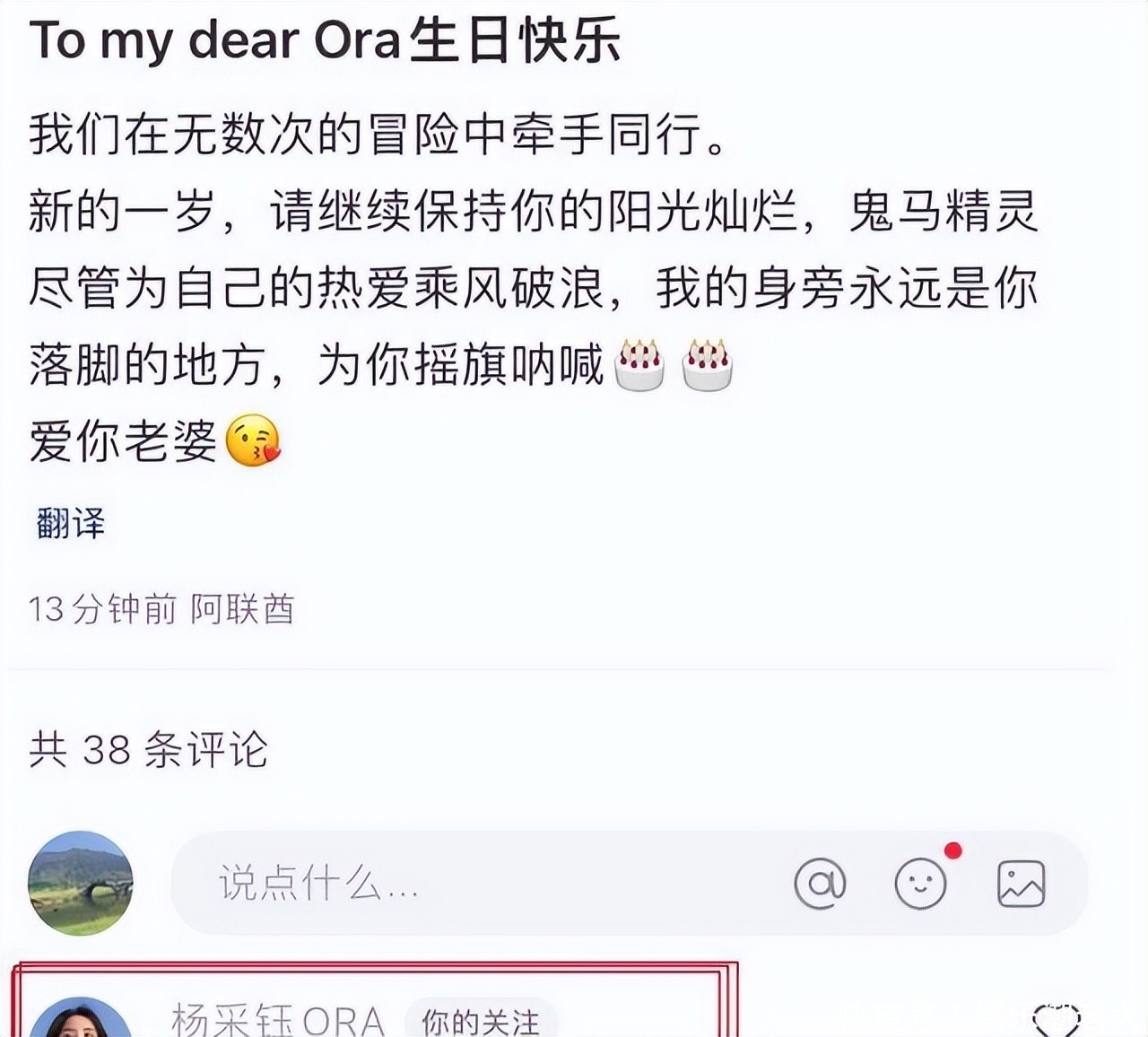Tap the @ mention icon
Screen dimensions: 1148x1037
click(x=820, y=884)
